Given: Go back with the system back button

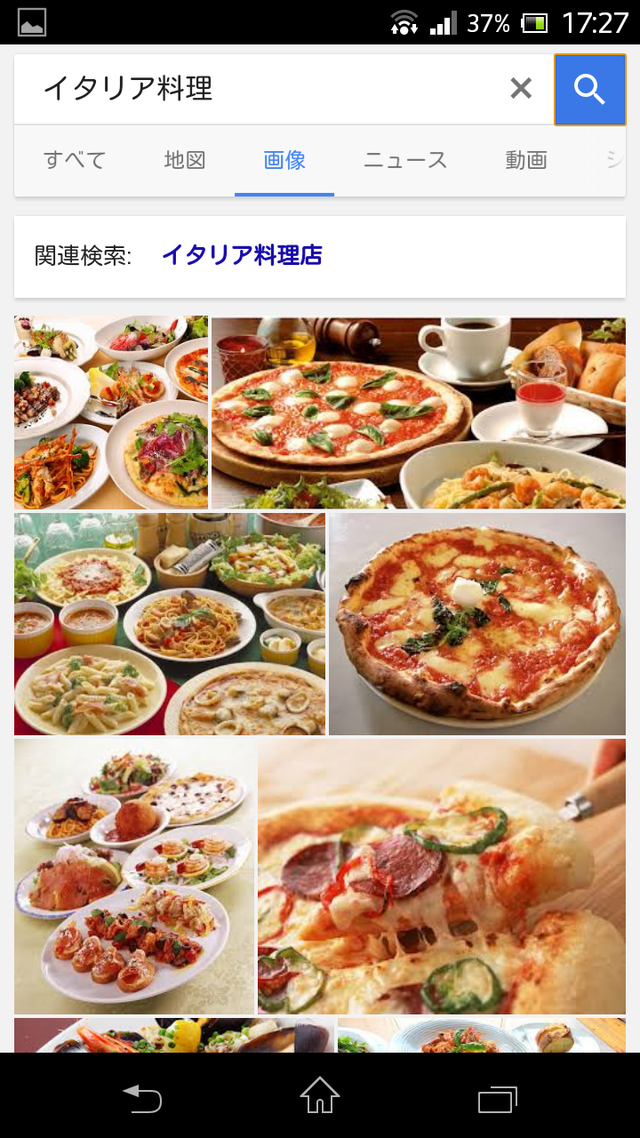Looking at the screenshot, I should coord(142,1098).
